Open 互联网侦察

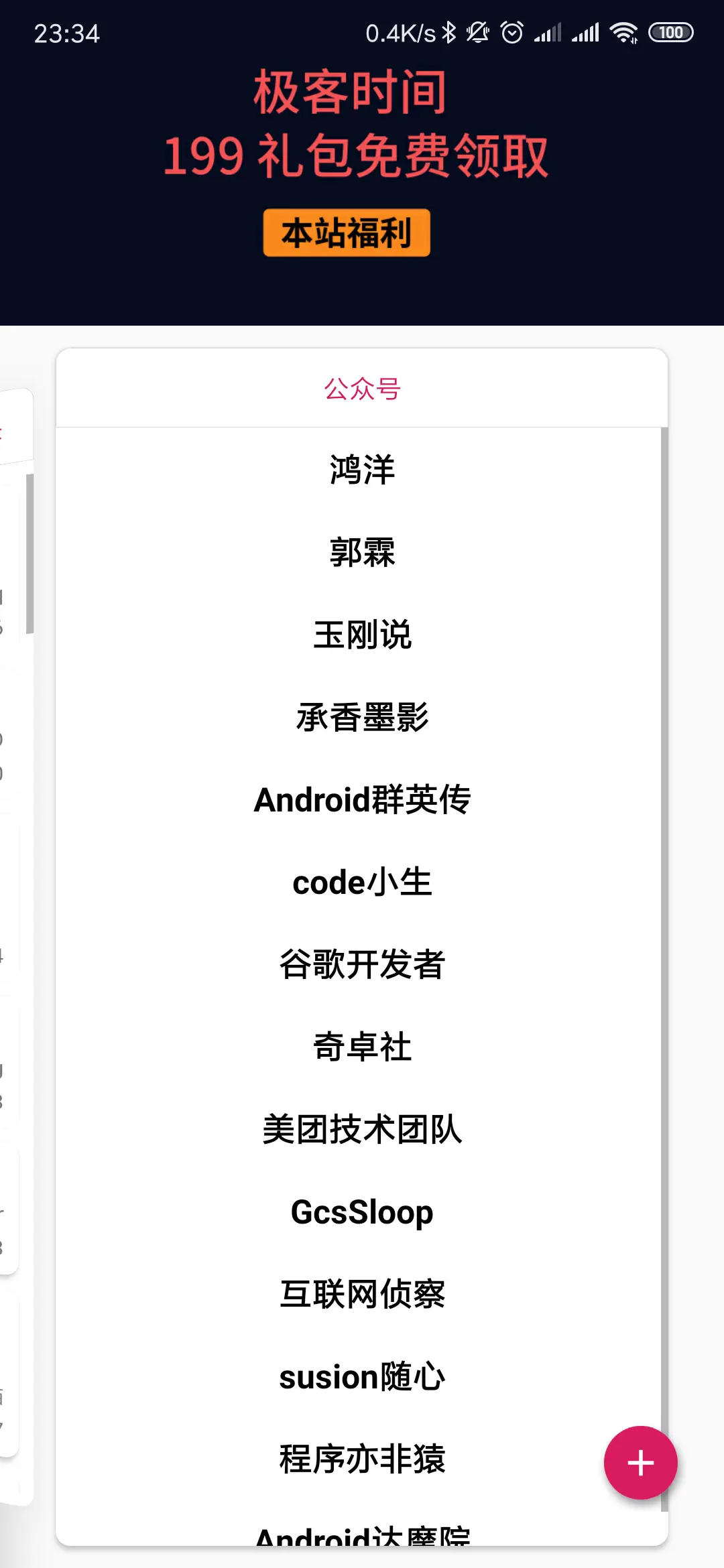pyautogui.click(x=362, y=1294)
